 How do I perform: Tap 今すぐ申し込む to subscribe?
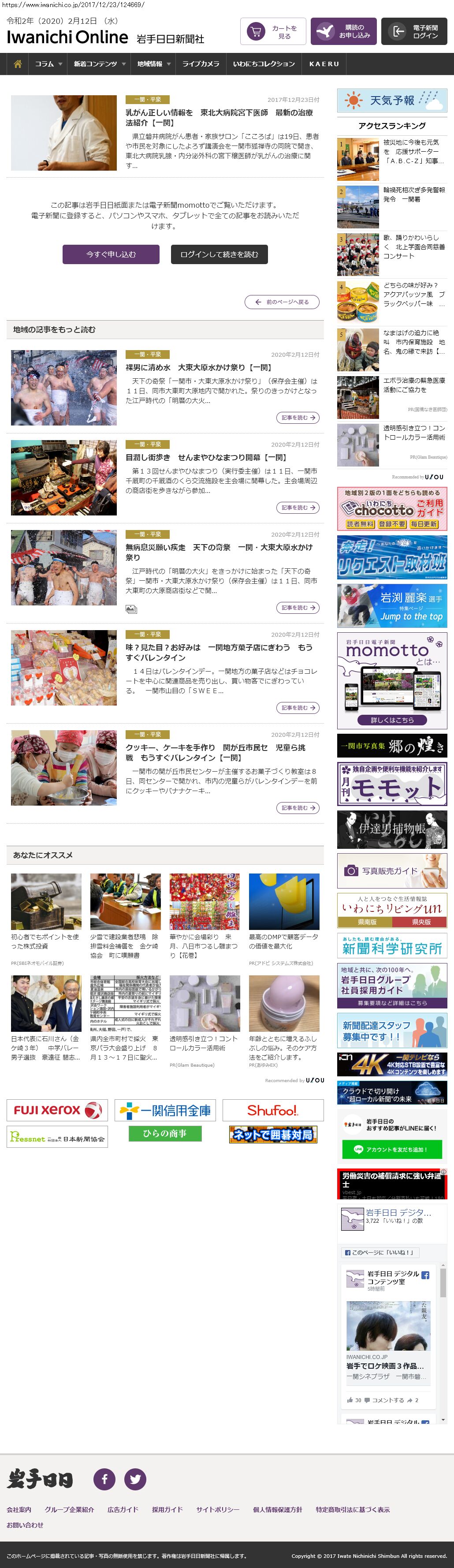coord(111,254)
